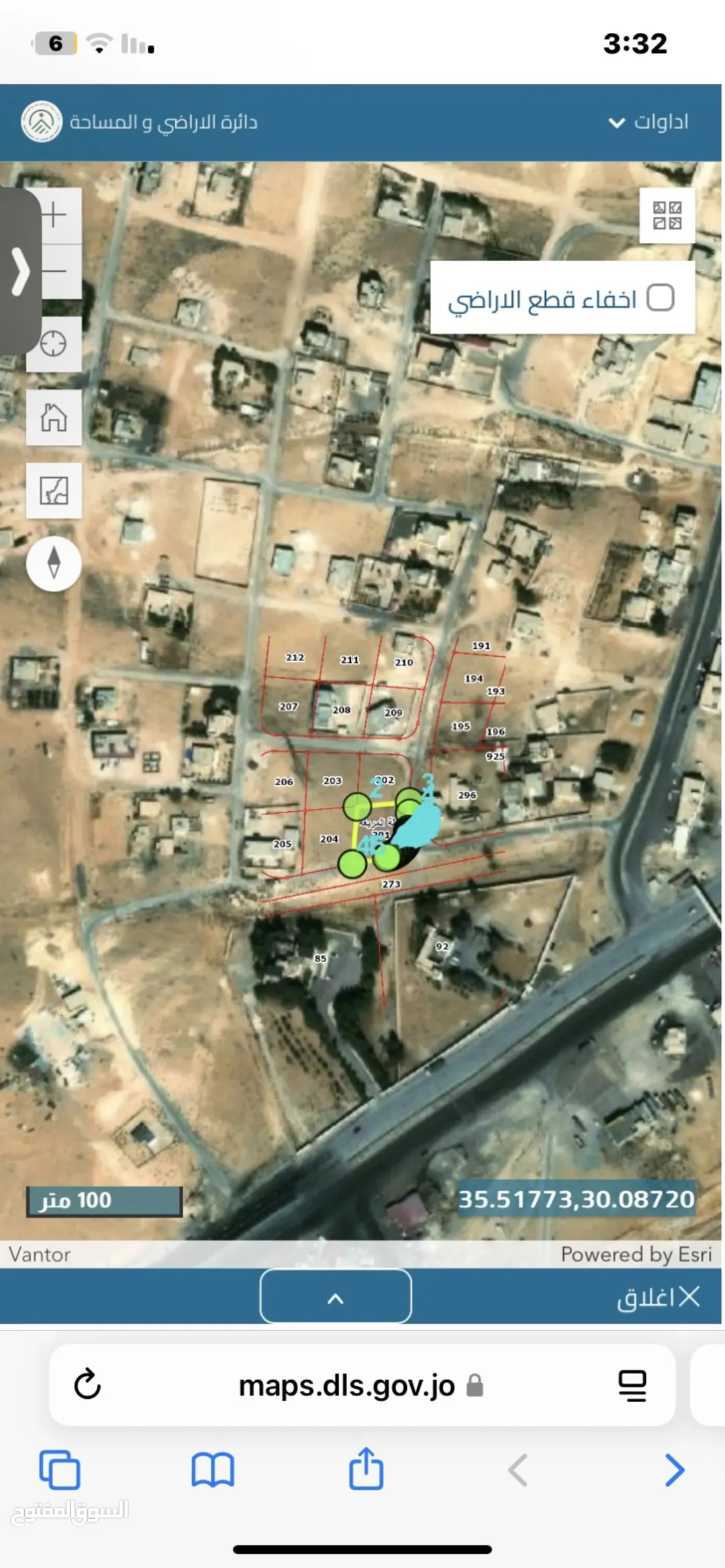Open the basemap gallery grid icon
The image size is (725, 1568).
pos(667,215)
